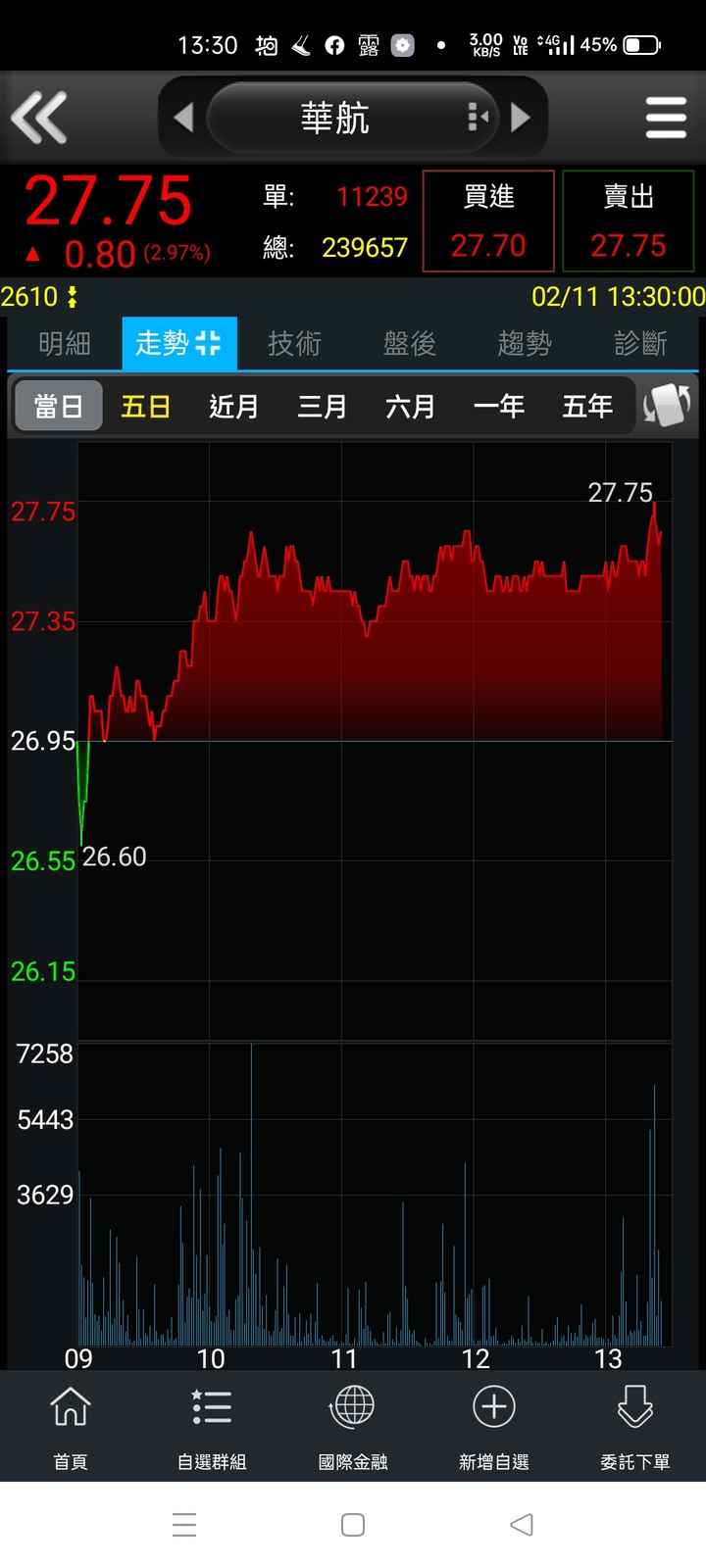
Task: Show the 近月 chart range
Action: [x=234, y=407]
